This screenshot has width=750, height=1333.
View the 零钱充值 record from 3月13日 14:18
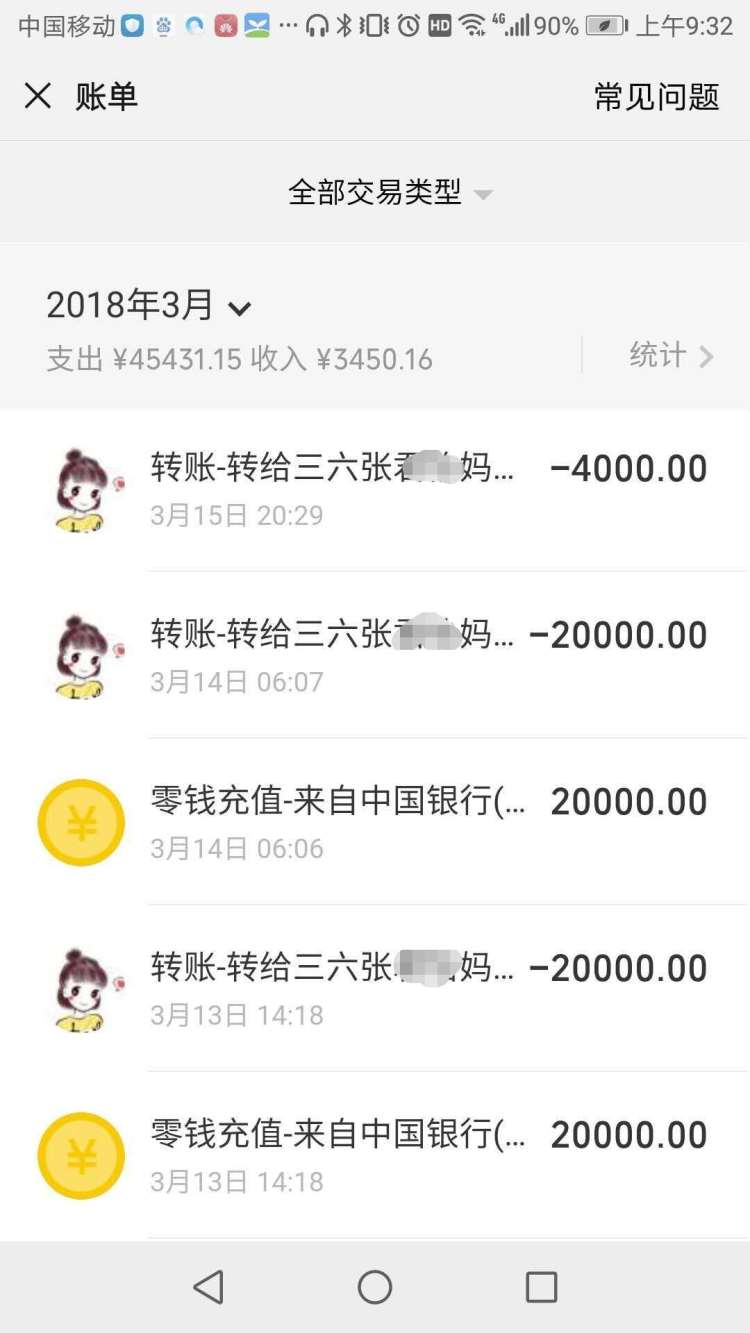tap(430, 1155)
